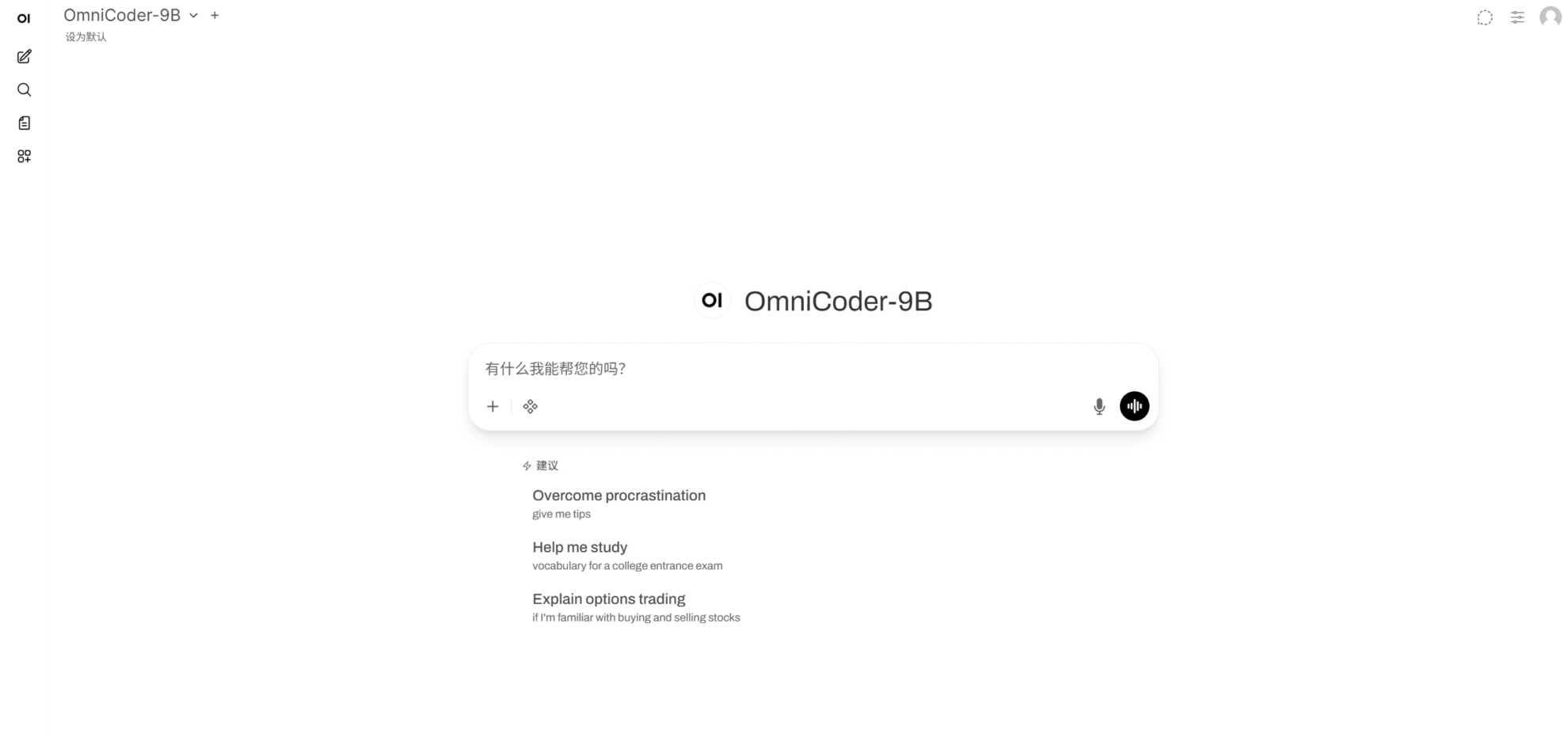Add another model with the plus icon
1568x734 pixels.
[215, 15]
